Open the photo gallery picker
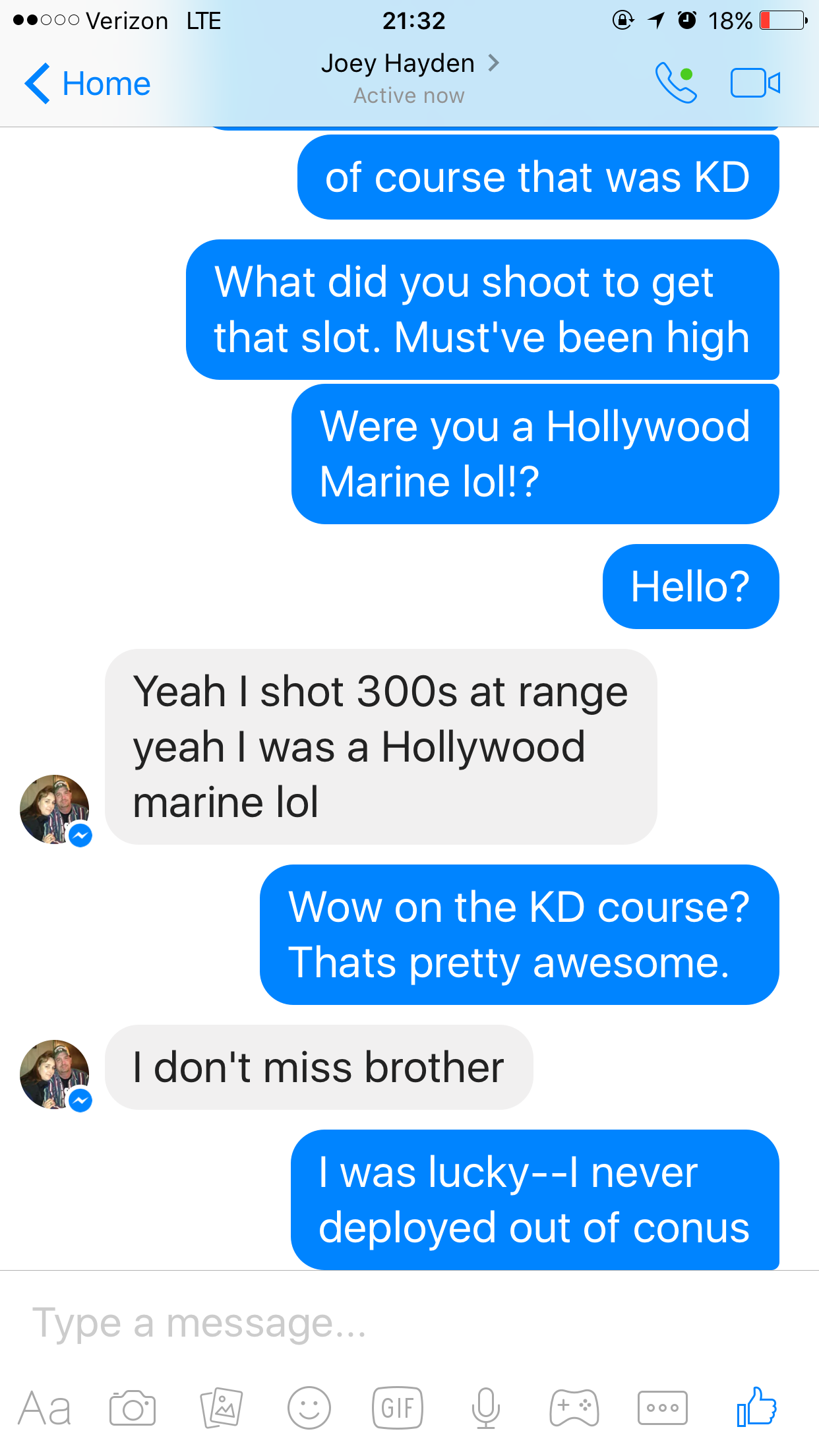 (222, 1409)
